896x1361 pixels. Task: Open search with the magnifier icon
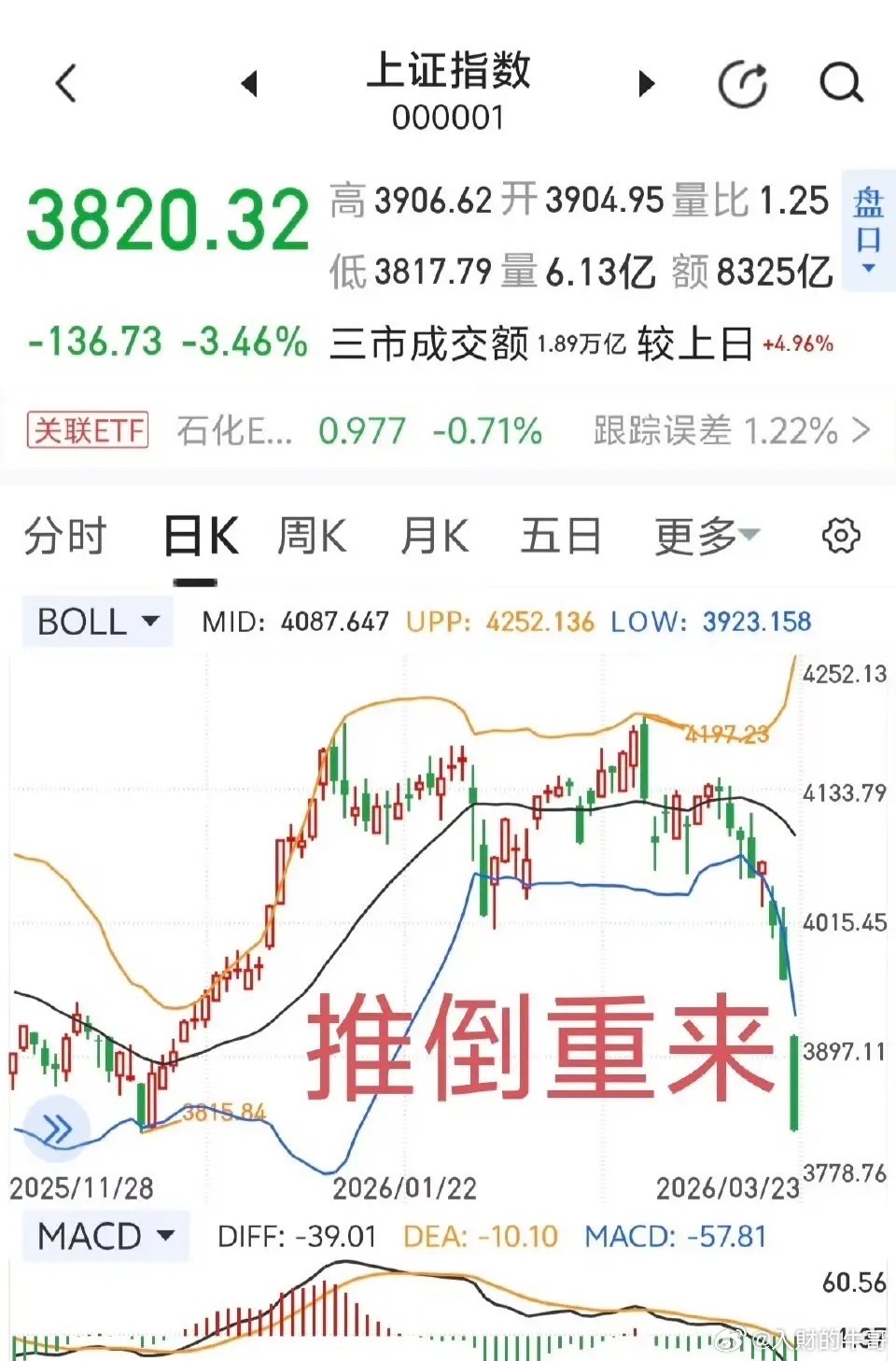[841, 83]
